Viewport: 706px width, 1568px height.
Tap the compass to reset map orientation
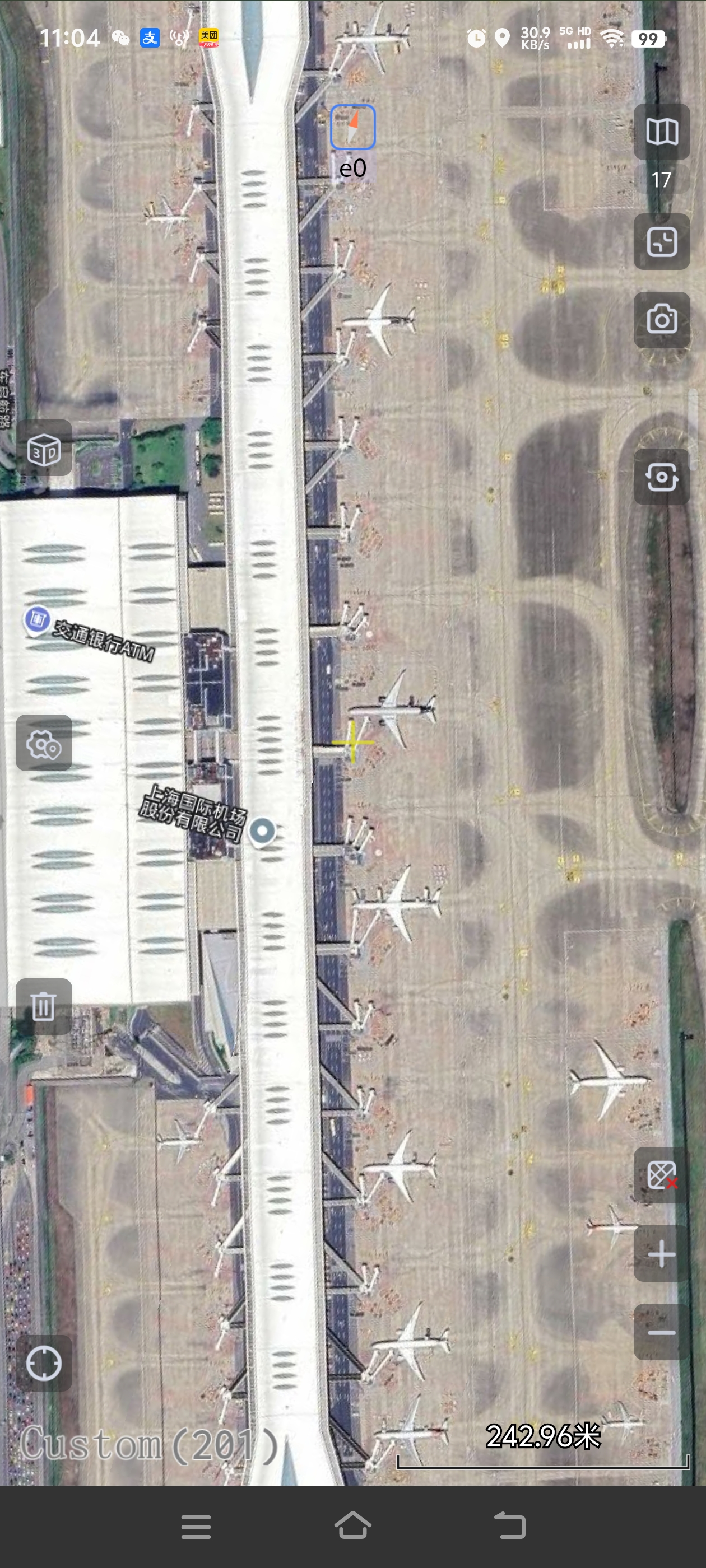(x=352, y=127)
